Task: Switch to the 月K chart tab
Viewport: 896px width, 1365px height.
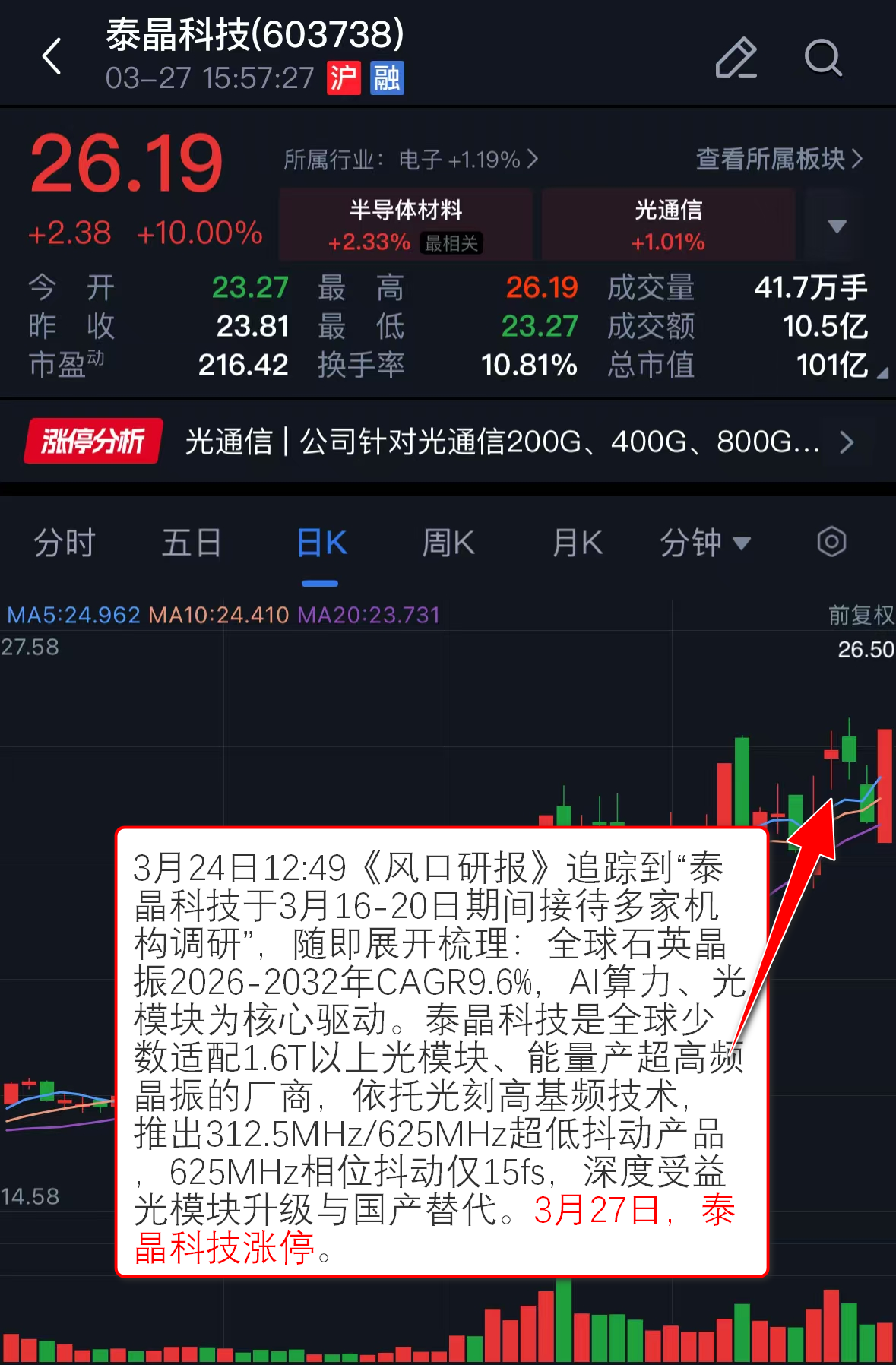Action: [x=577, y=543]
